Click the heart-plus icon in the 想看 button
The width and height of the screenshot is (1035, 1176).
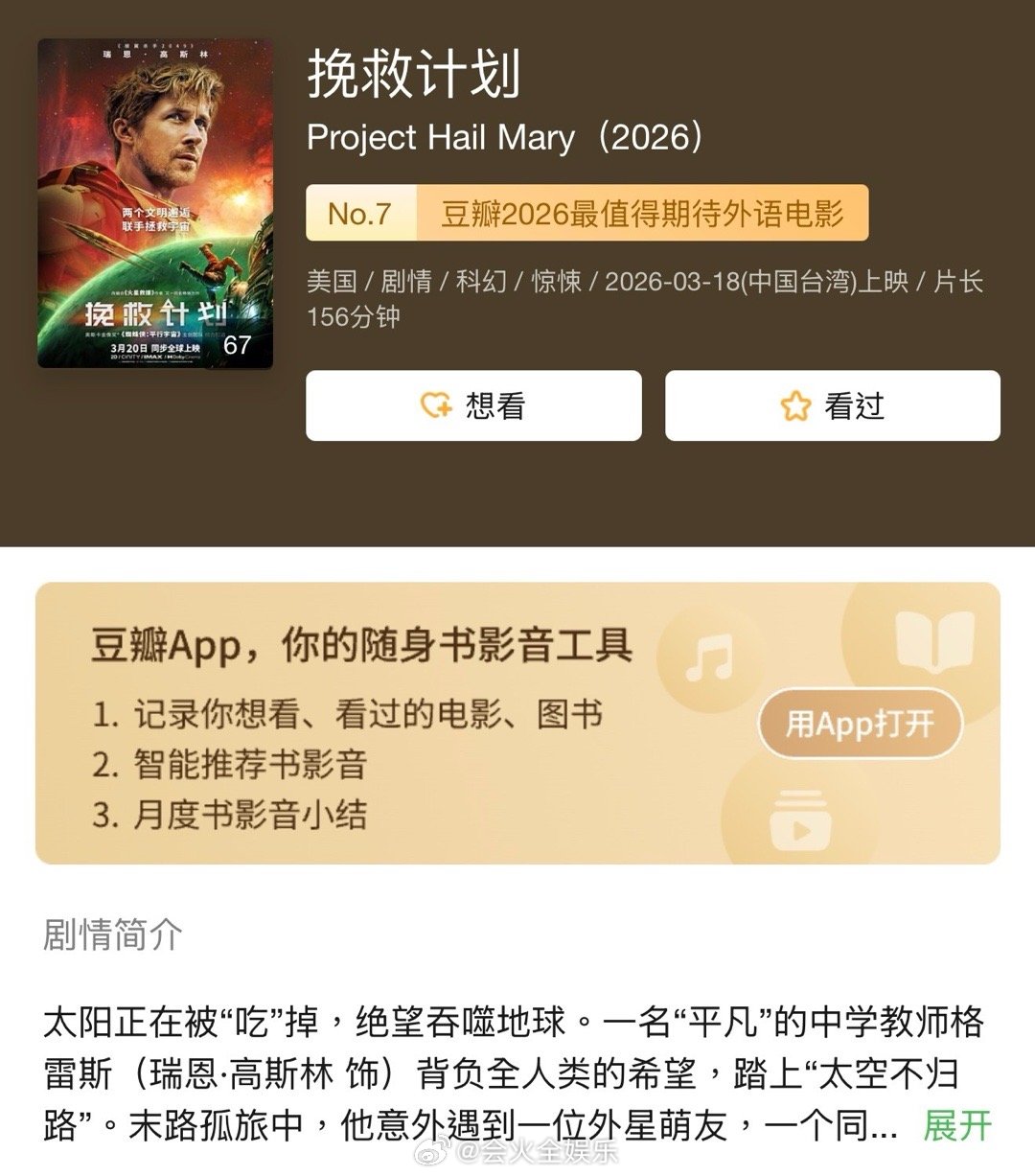[x=436, y=406]
